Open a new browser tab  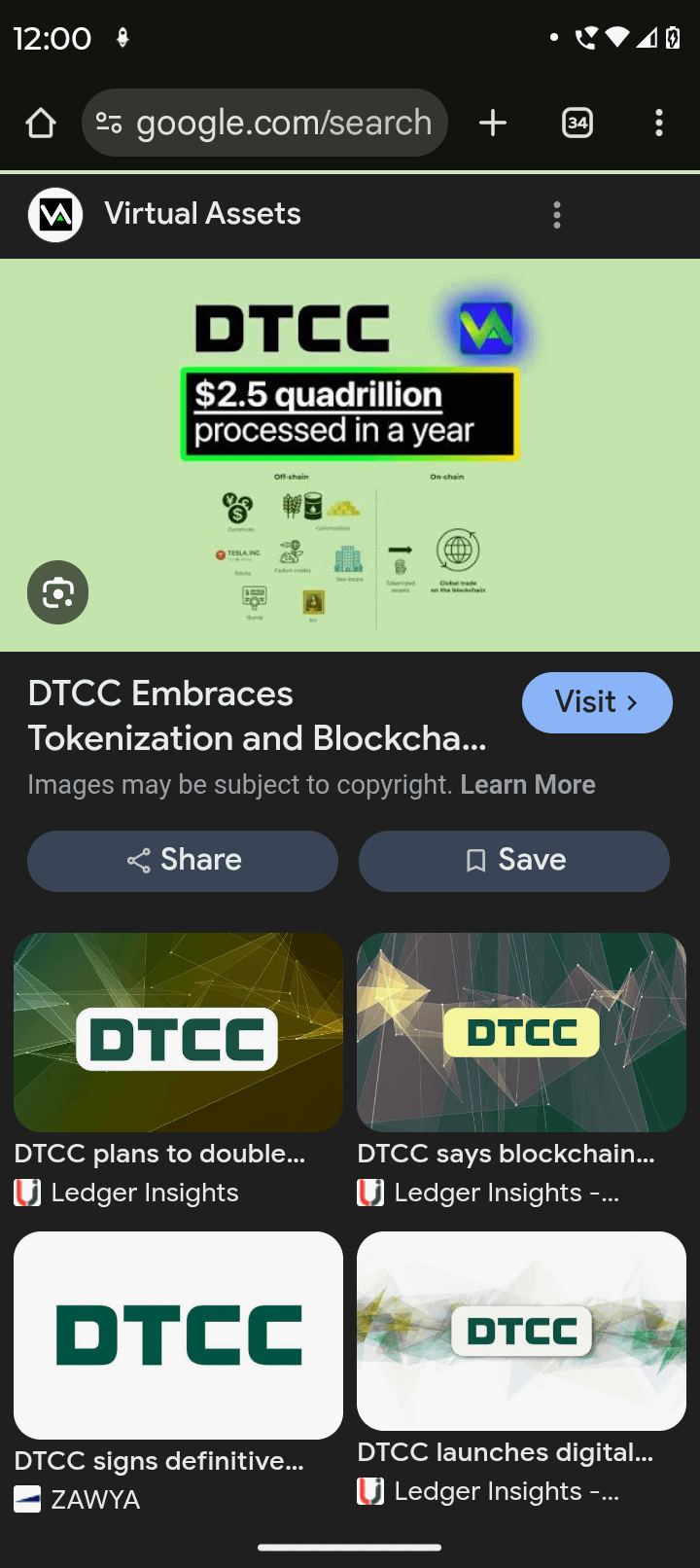point(493,124)
